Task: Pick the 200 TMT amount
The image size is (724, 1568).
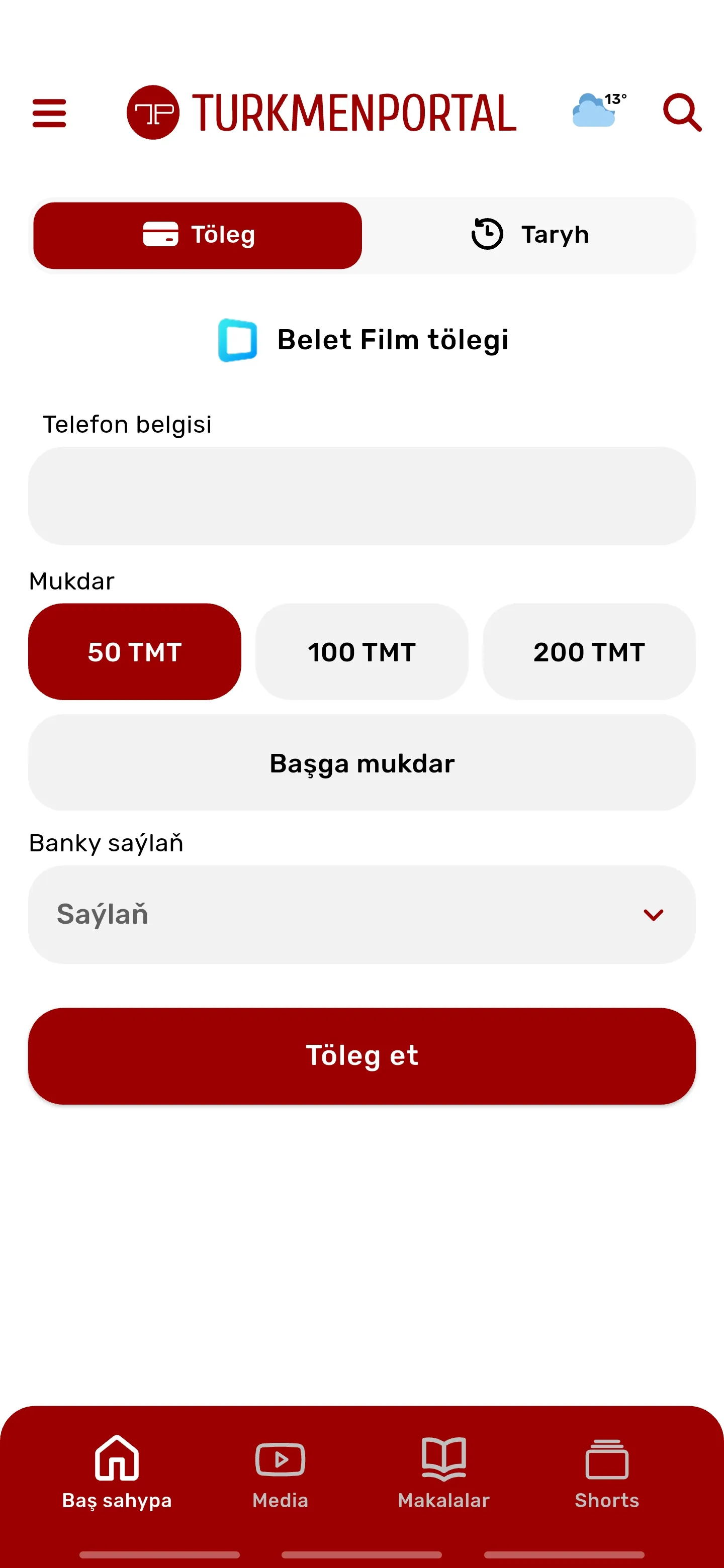Action: point(588,652)
